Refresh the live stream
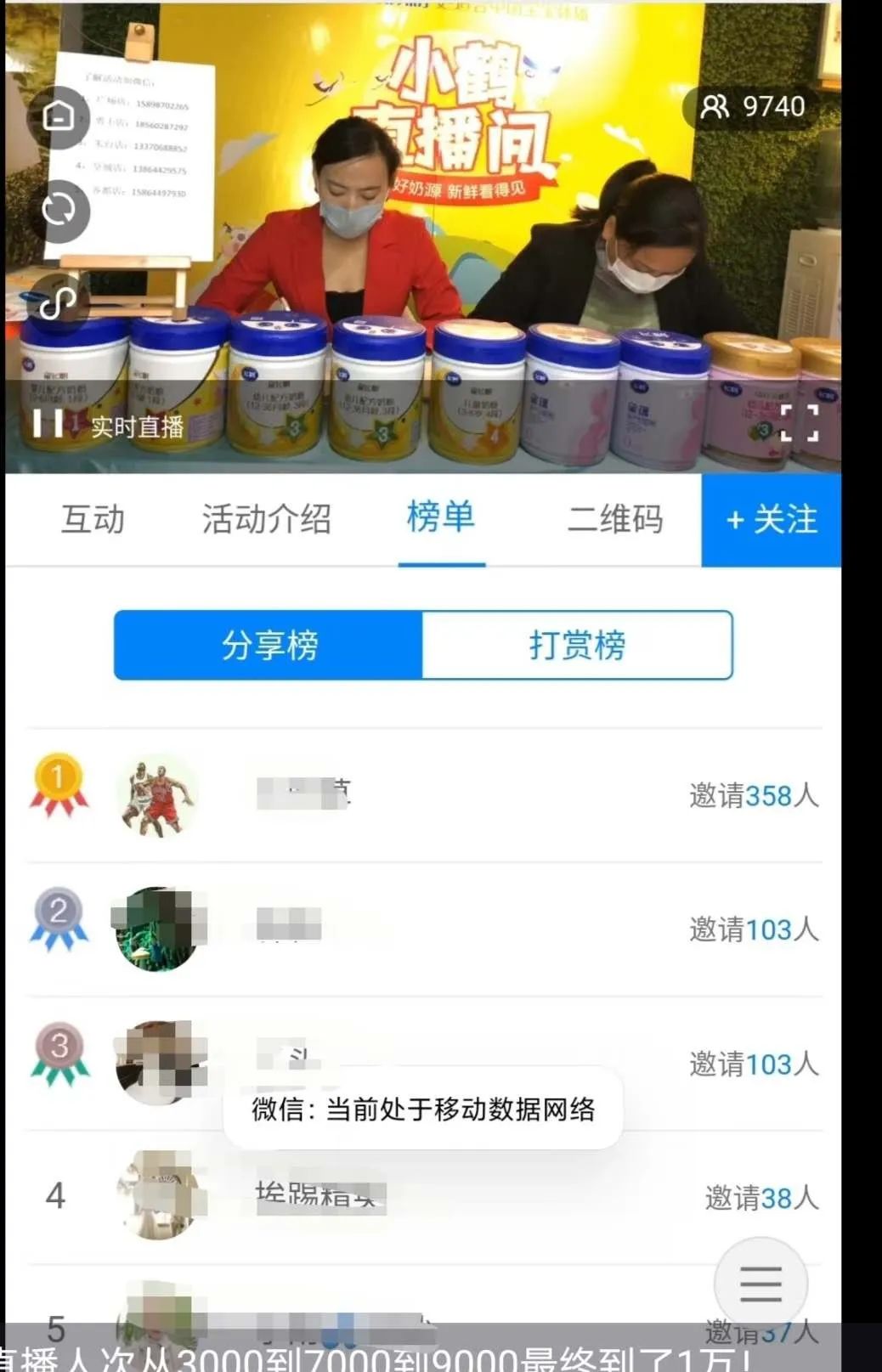 coord(59,210)
